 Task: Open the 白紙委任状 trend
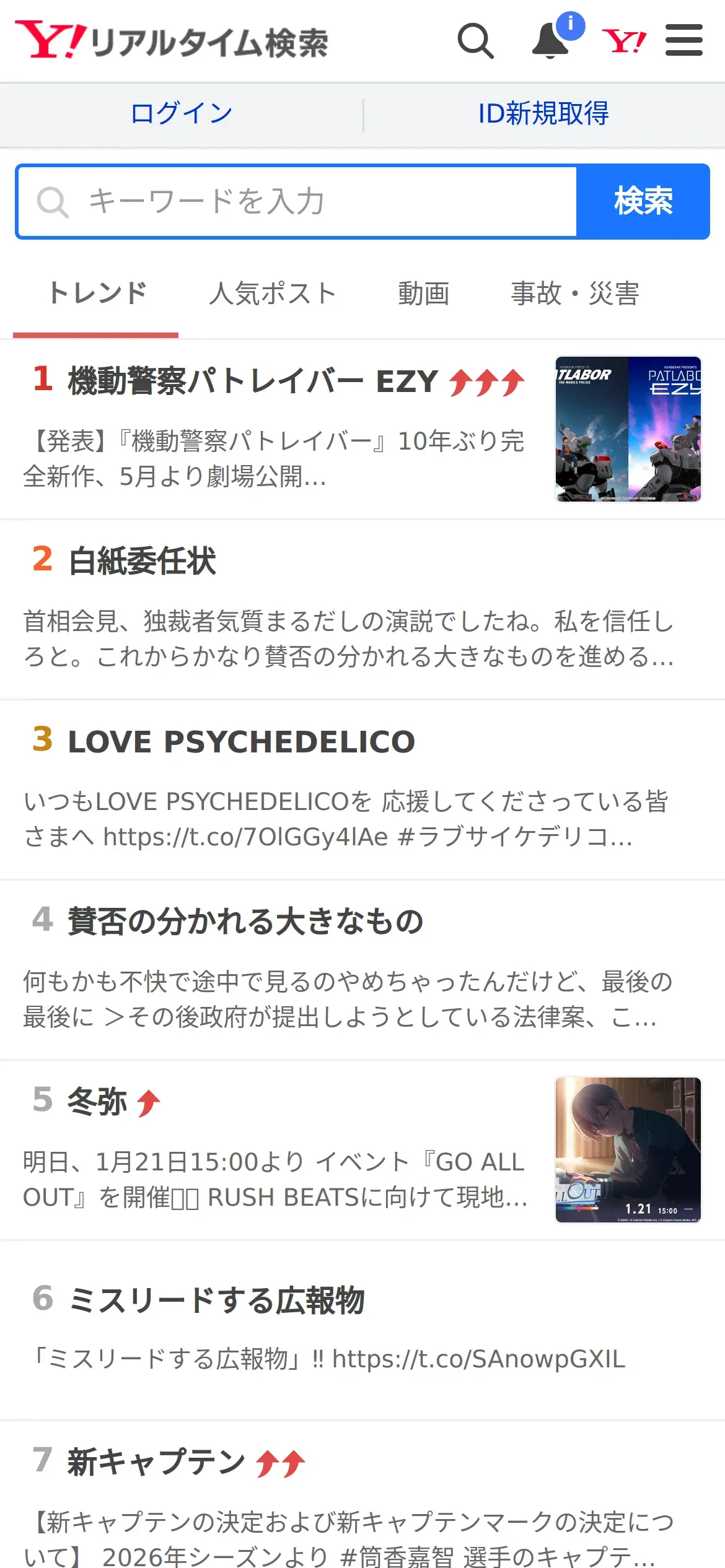click(143, 561)
